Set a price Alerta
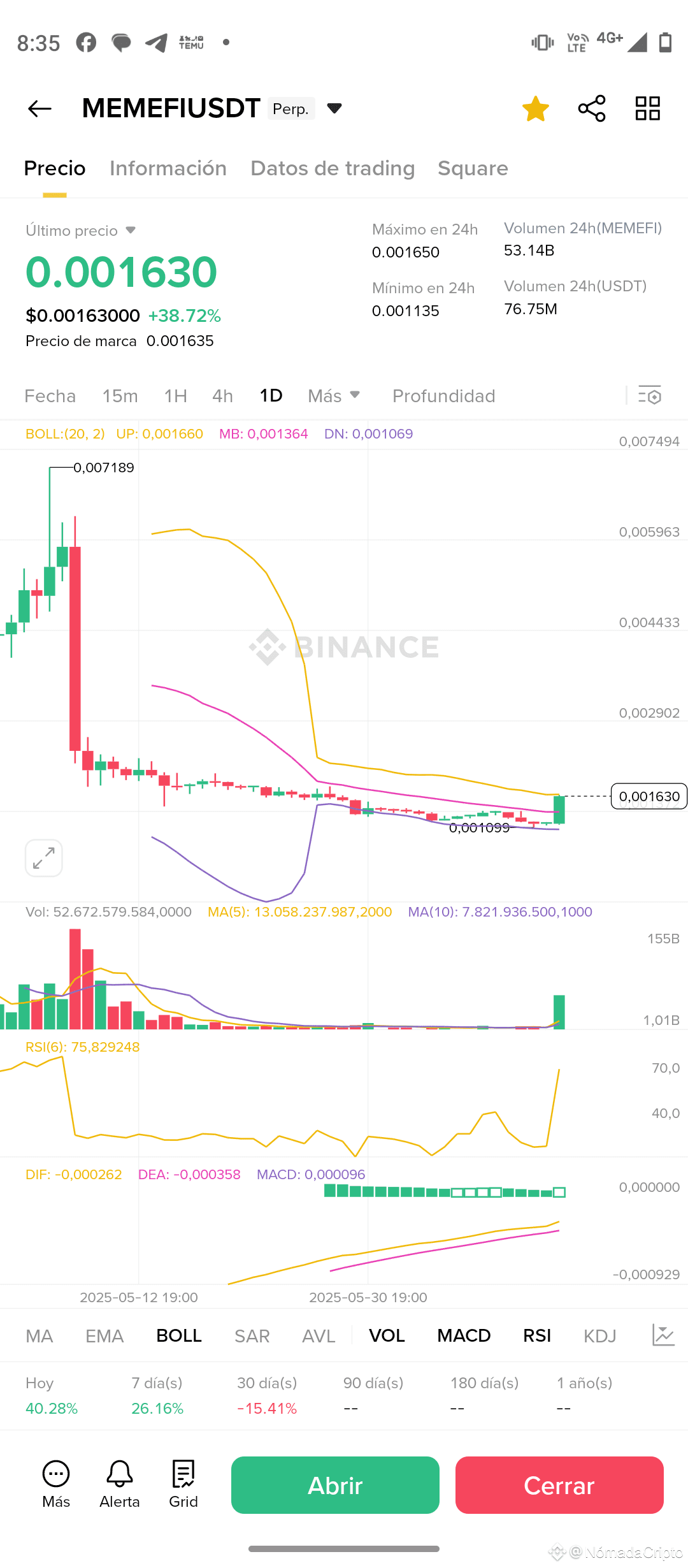 coord(119,1485)
